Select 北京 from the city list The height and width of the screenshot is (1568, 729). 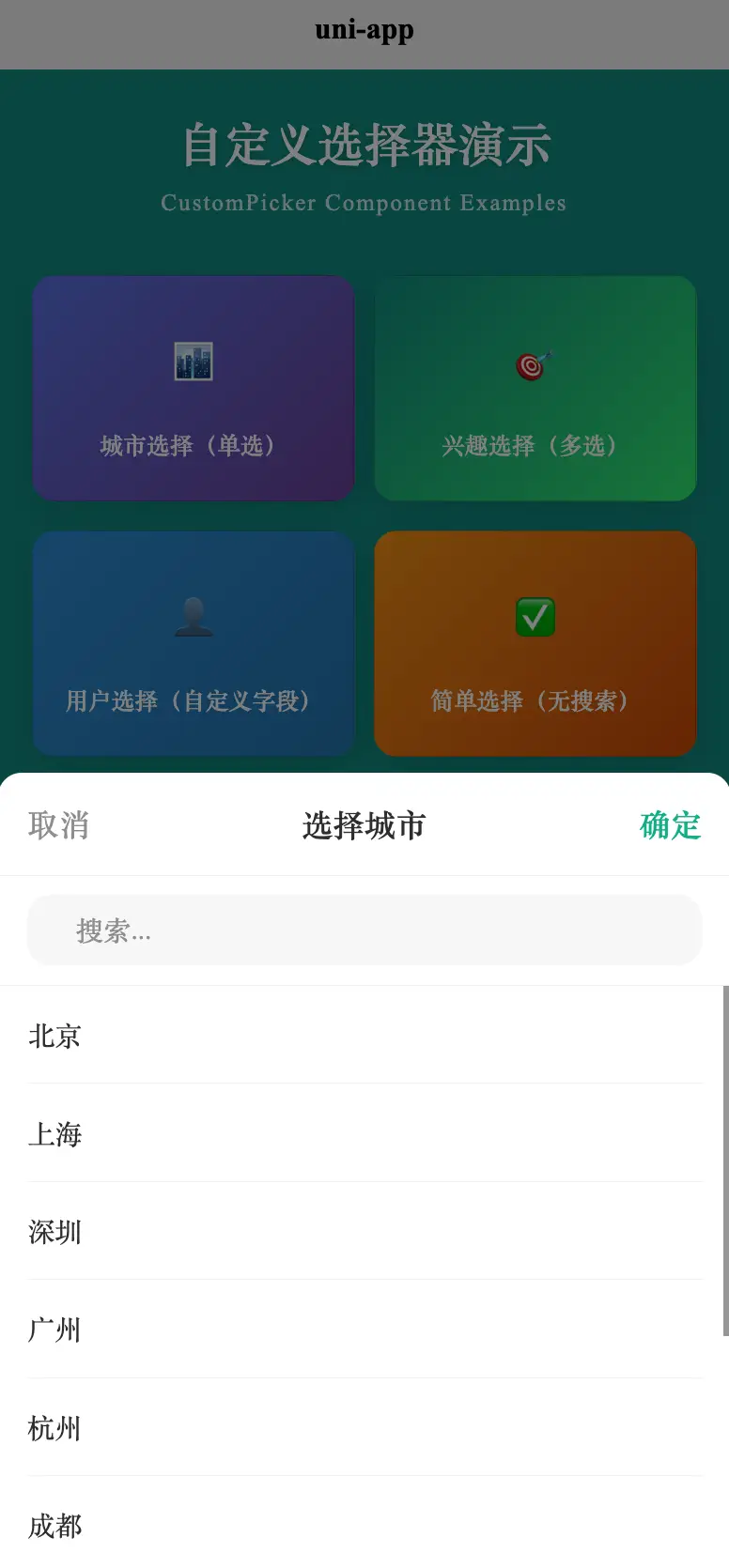364,1036
